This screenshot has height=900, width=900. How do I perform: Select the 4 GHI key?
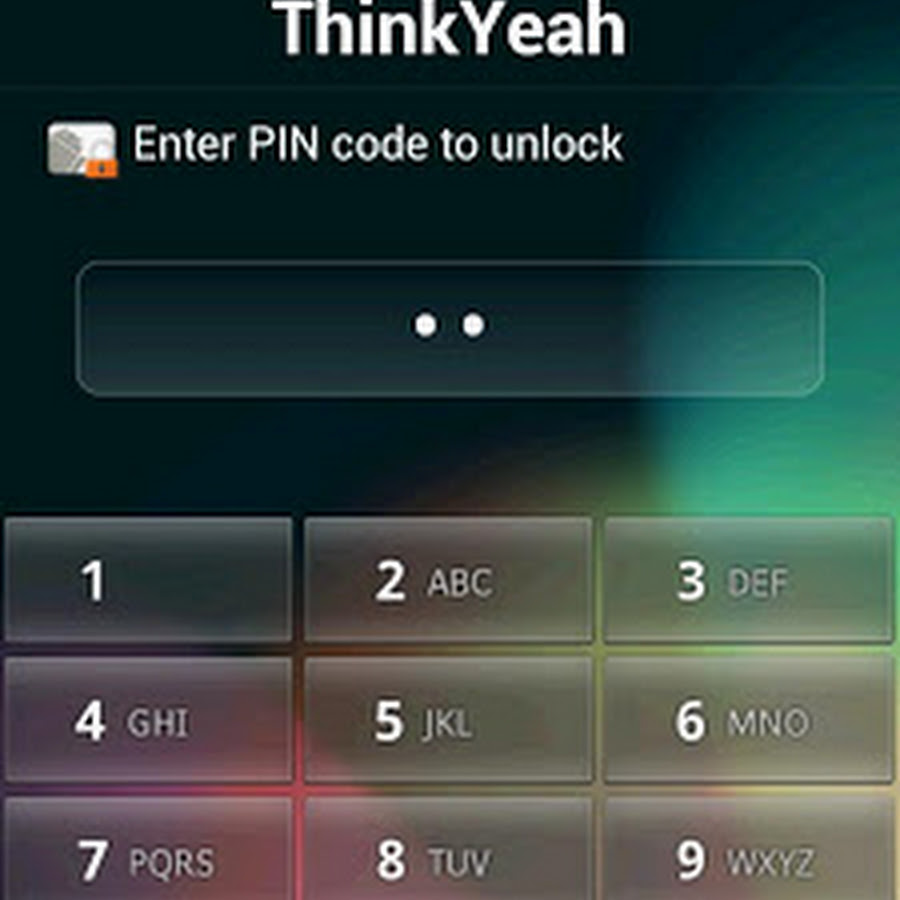[148, 720]
